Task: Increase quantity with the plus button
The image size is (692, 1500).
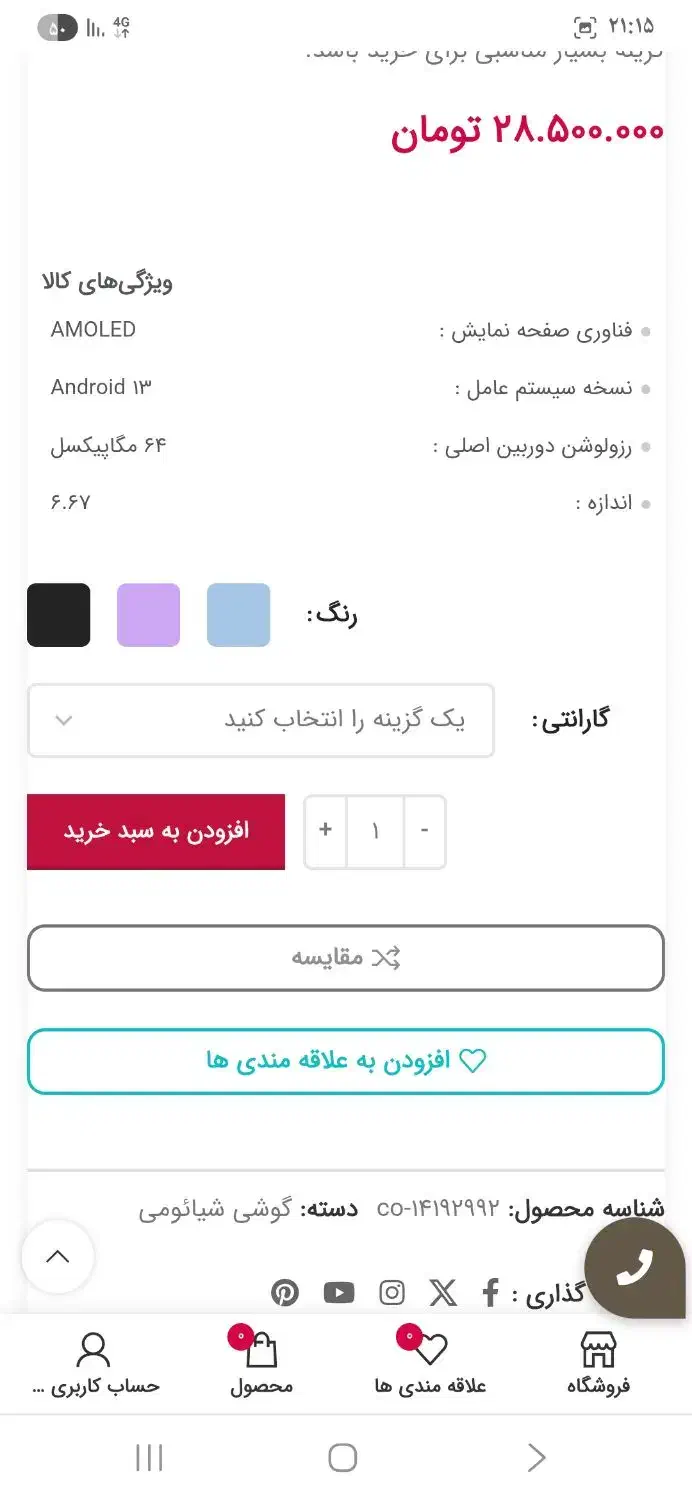Action: [325, 831]
